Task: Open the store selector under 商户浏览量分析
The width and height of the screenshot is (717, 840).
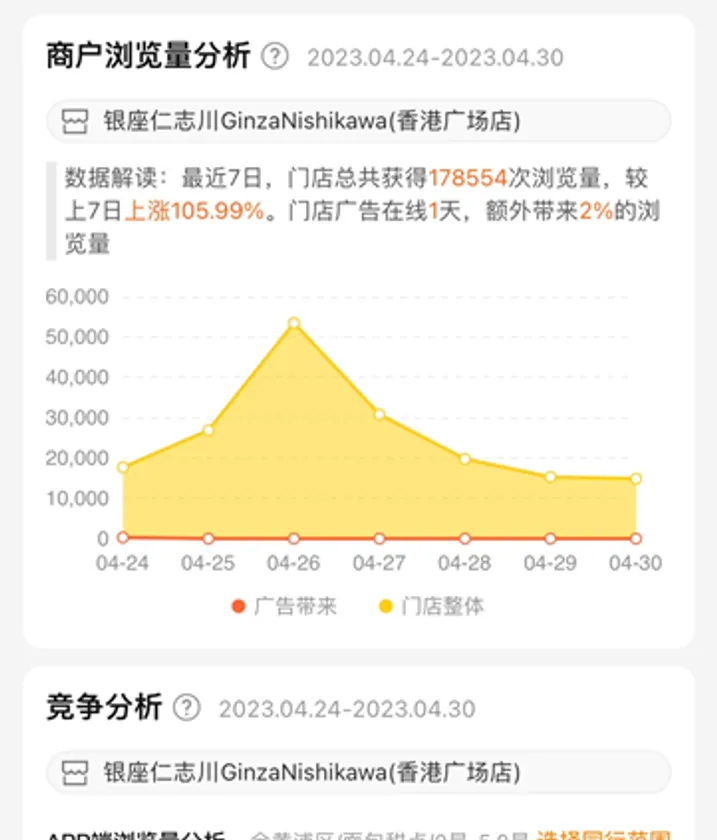Action: [x=358, y=121]
